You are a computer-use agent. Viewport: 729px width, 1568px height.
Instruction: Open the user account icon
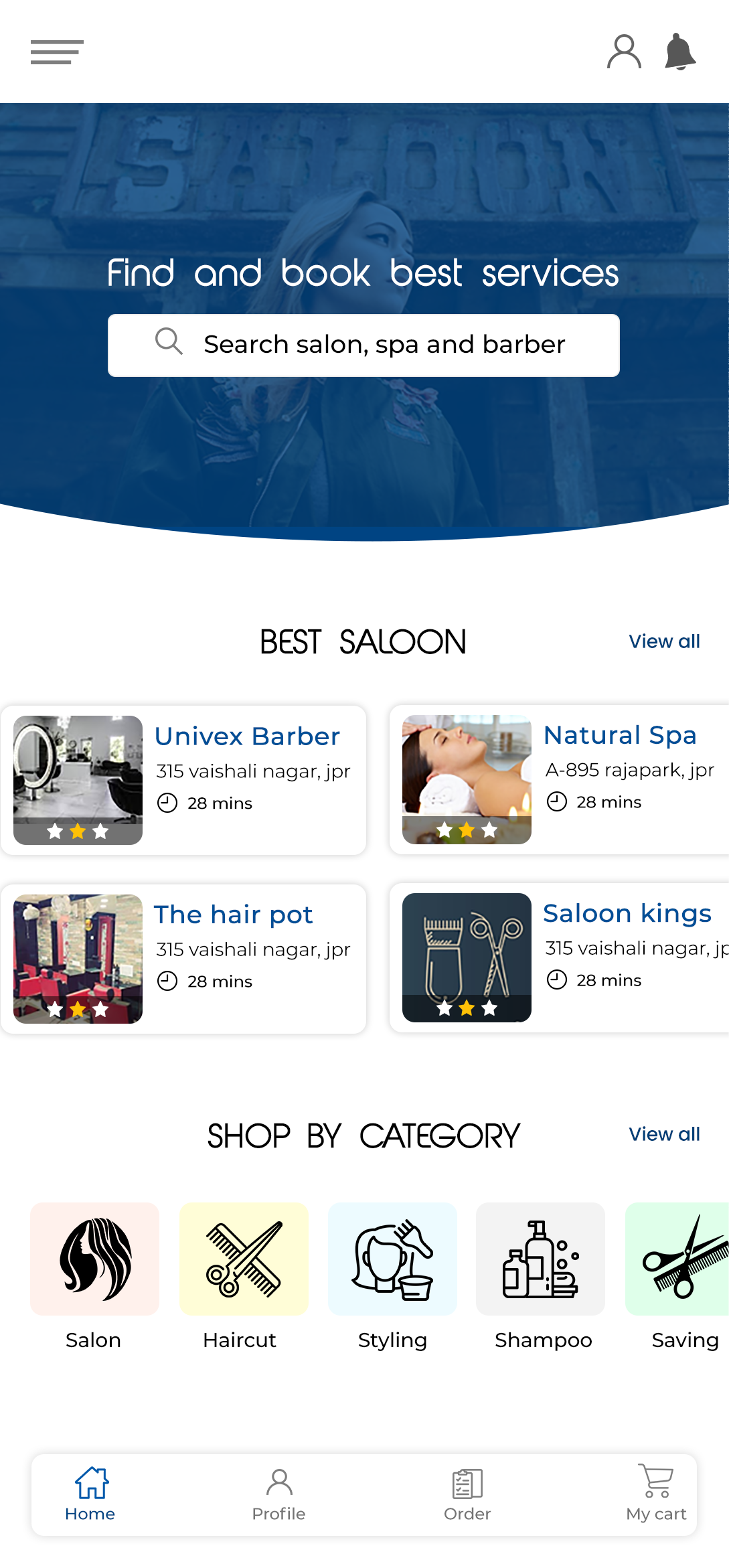pos(624,52)
